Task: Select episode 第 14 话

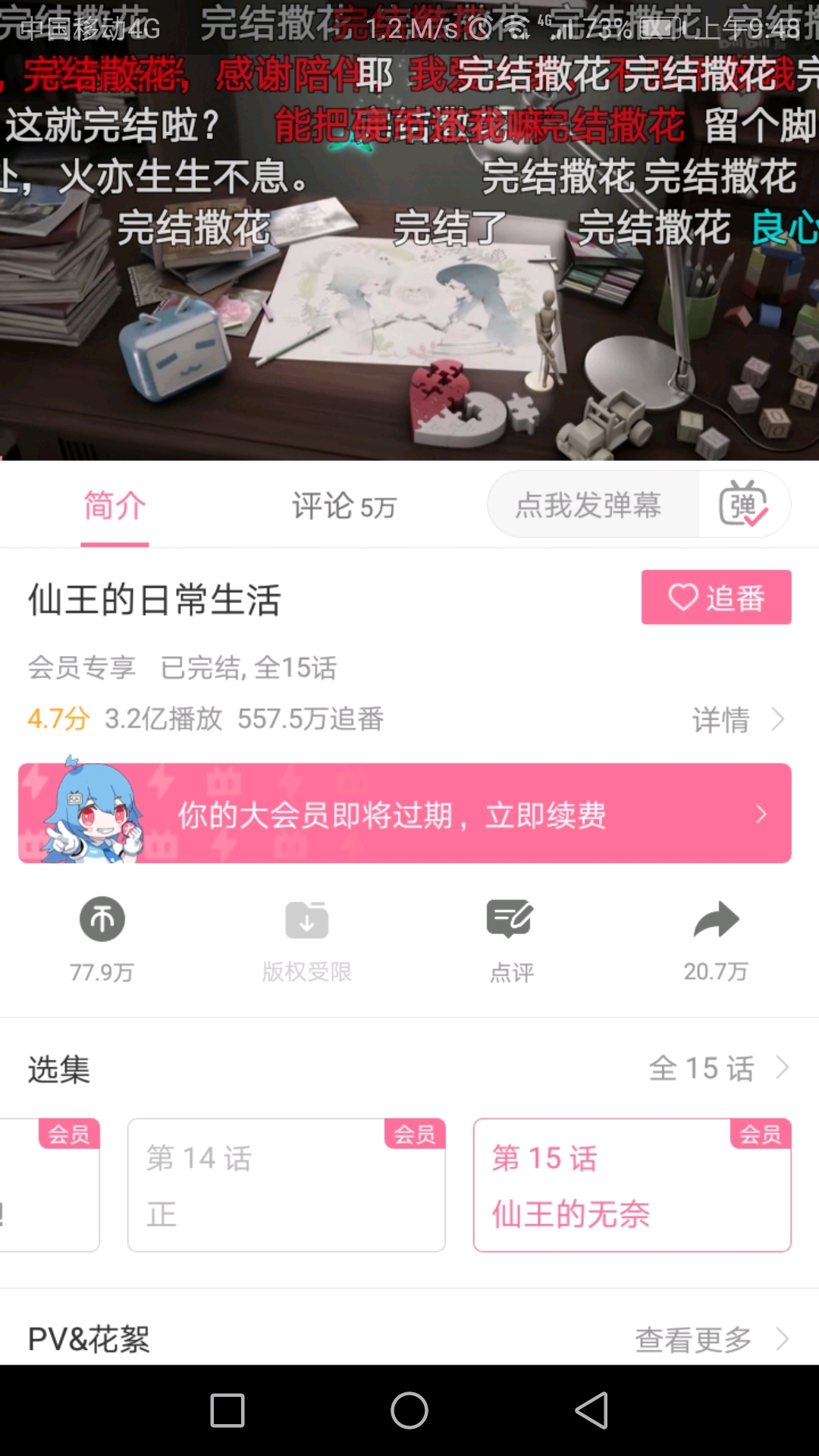Action: [x=287, y=1185]
